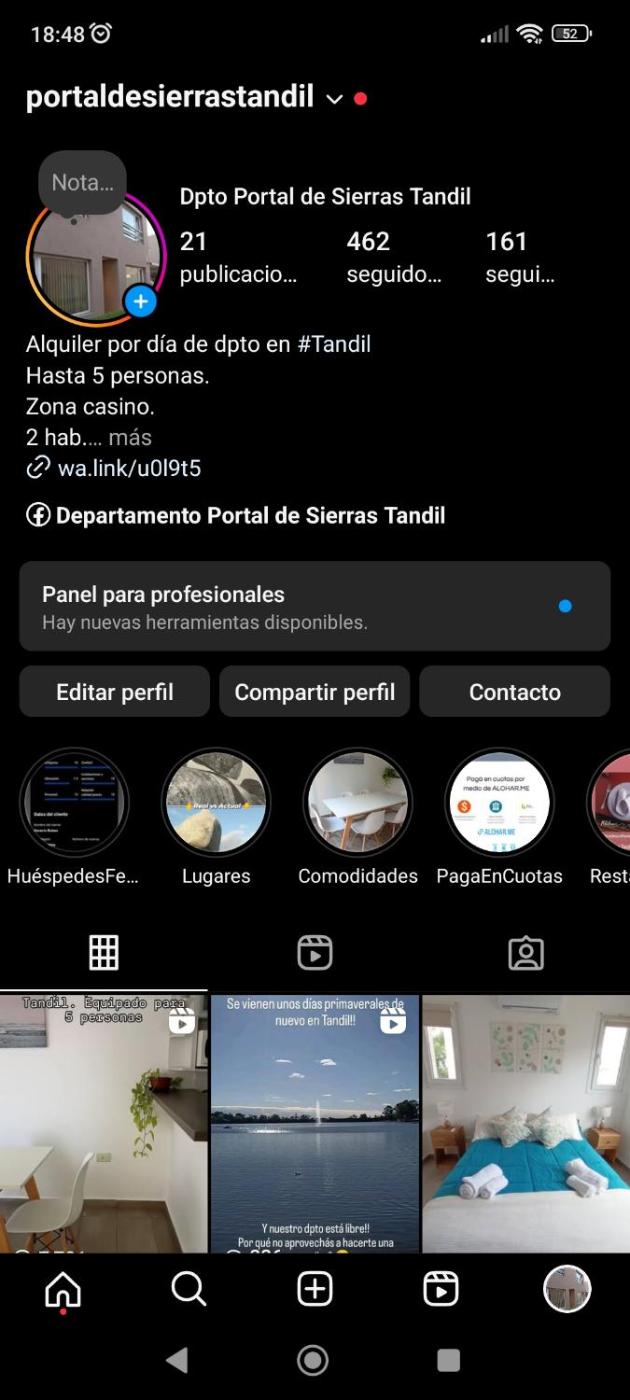Tap Editar perfil button
630x1400 pixels.
click(114, 692)
